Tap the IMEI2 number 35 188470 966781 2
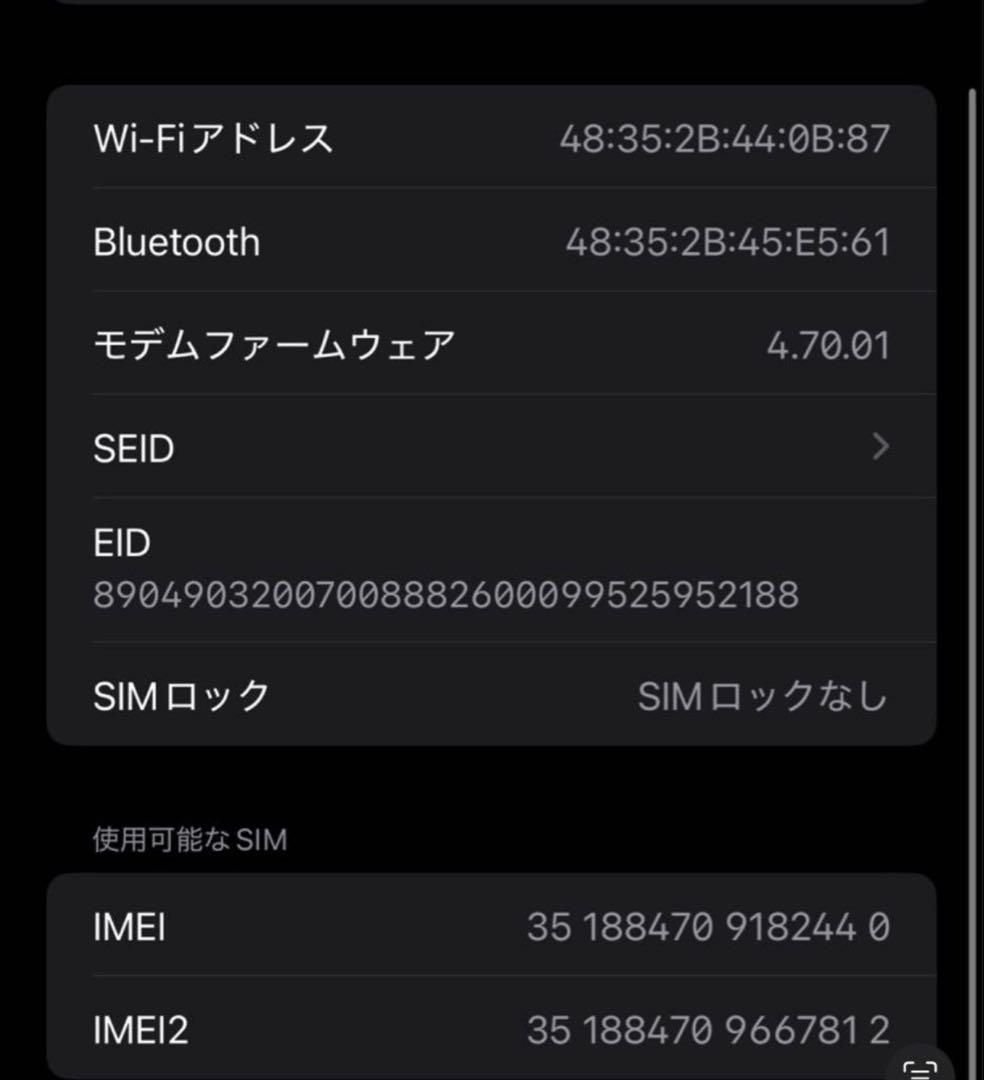Viewport: 984px width, 1080px height. coord(707,1029)
